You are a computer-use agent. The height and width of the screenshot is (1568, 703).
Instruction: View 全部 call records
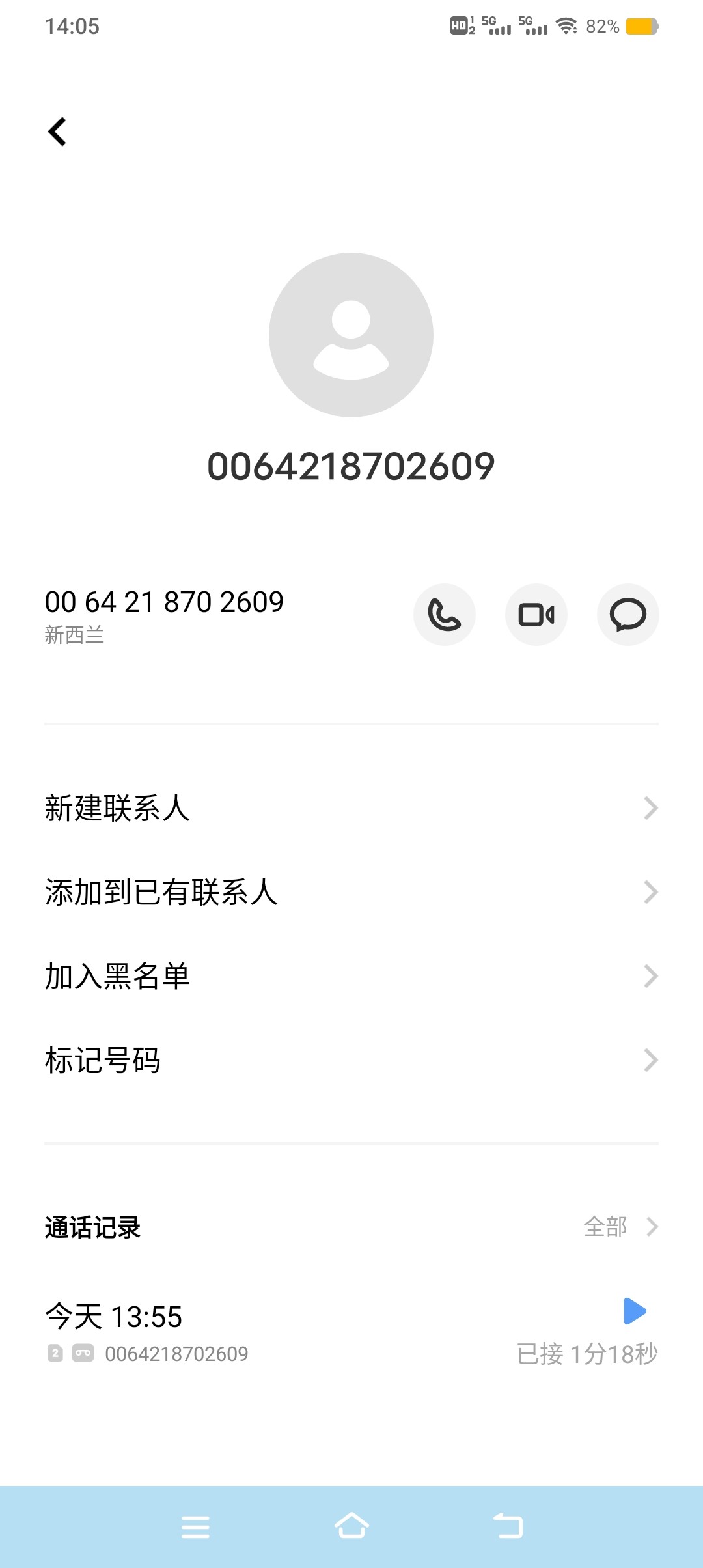tap(621, 1227)
